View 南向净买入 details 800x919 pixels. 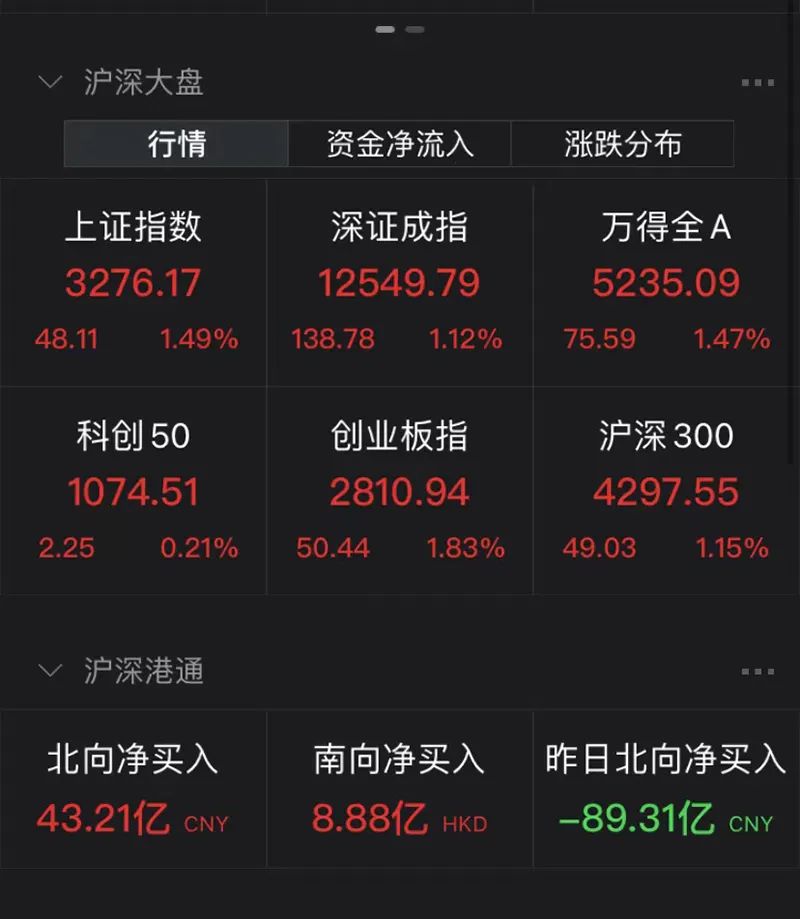tap(400, 790)
